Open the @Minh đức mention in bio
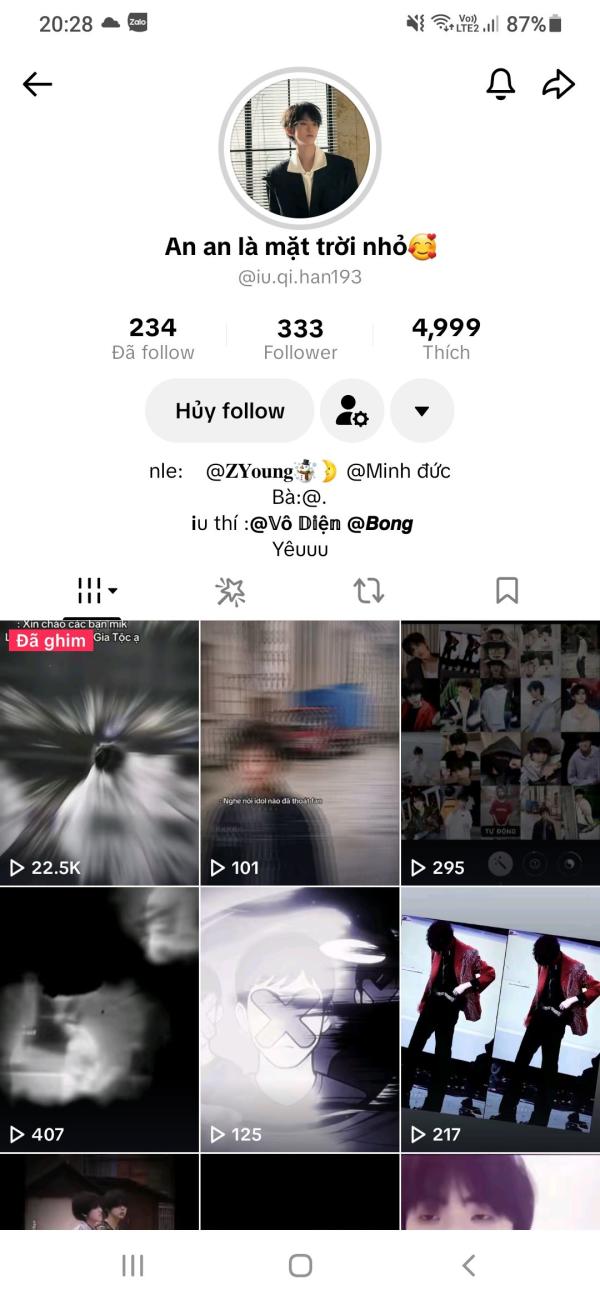The width and height of the screenshot is (600, 1300). pyautogui.click(x=398, y=471)
